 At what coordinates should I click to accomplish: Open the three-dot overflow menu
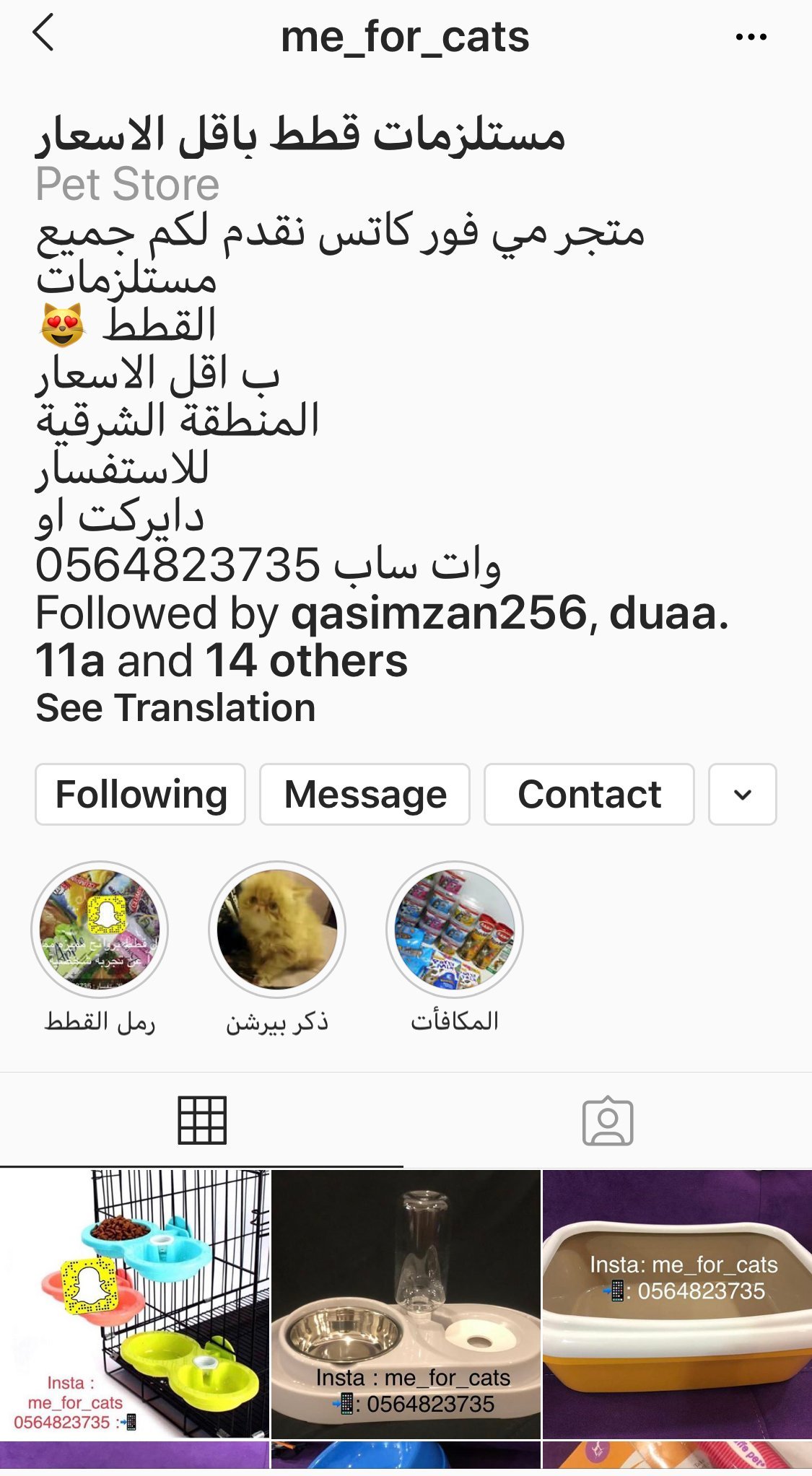coord(751,37)
